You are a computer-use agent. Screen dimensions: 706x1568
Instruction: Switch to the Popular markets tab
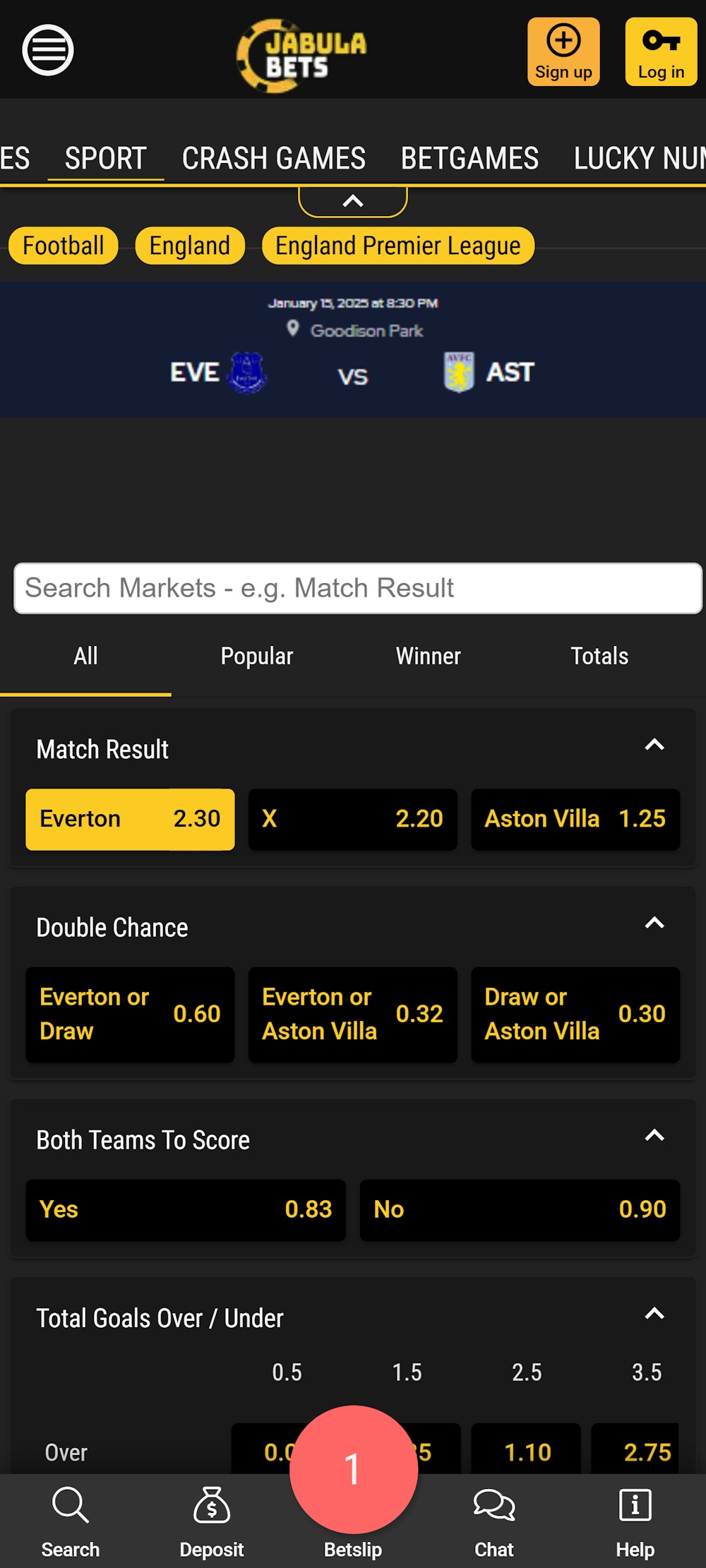click(257, 656)
